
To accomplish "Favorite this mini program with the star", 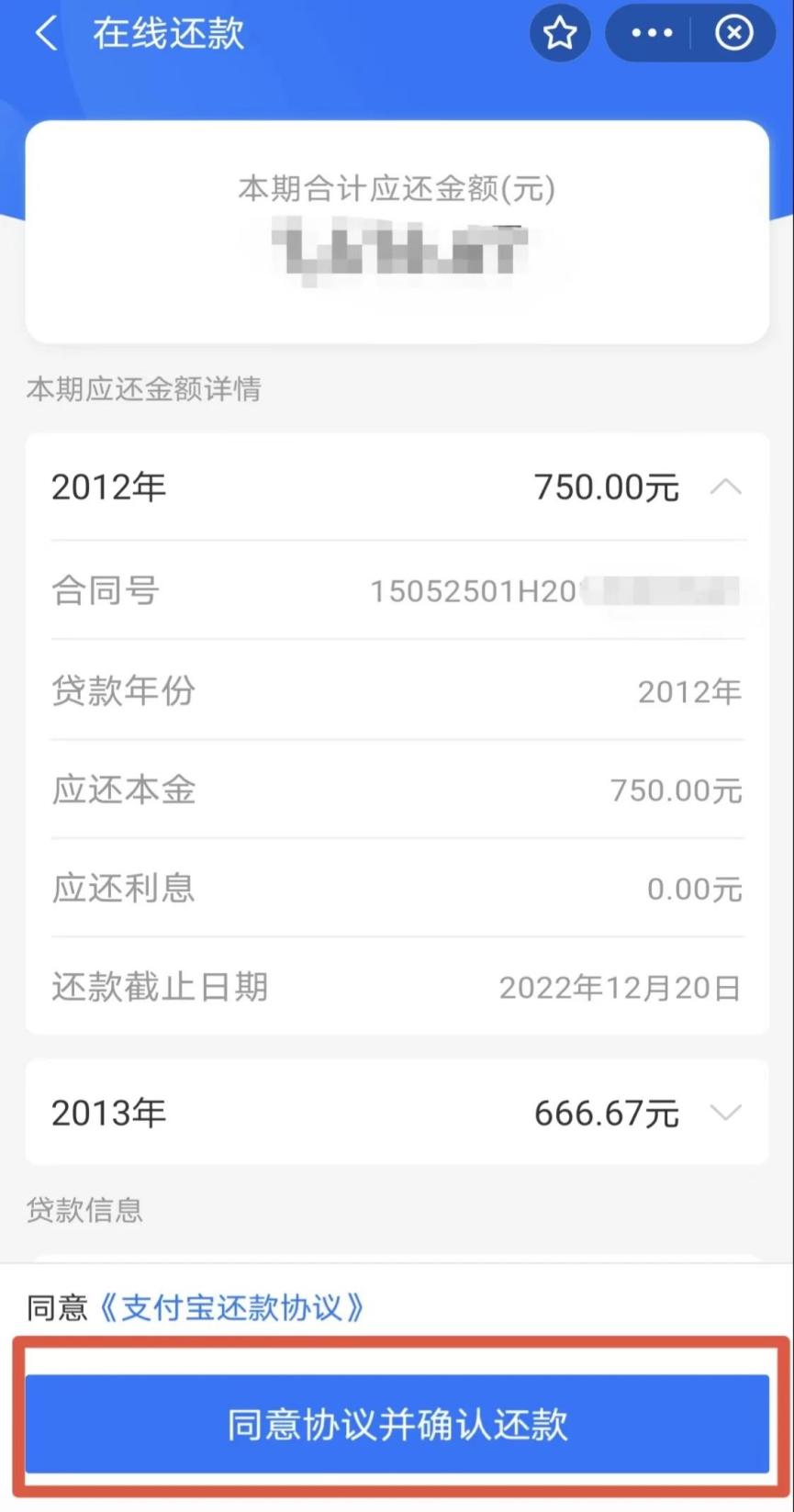I will [x=560, y=34].
